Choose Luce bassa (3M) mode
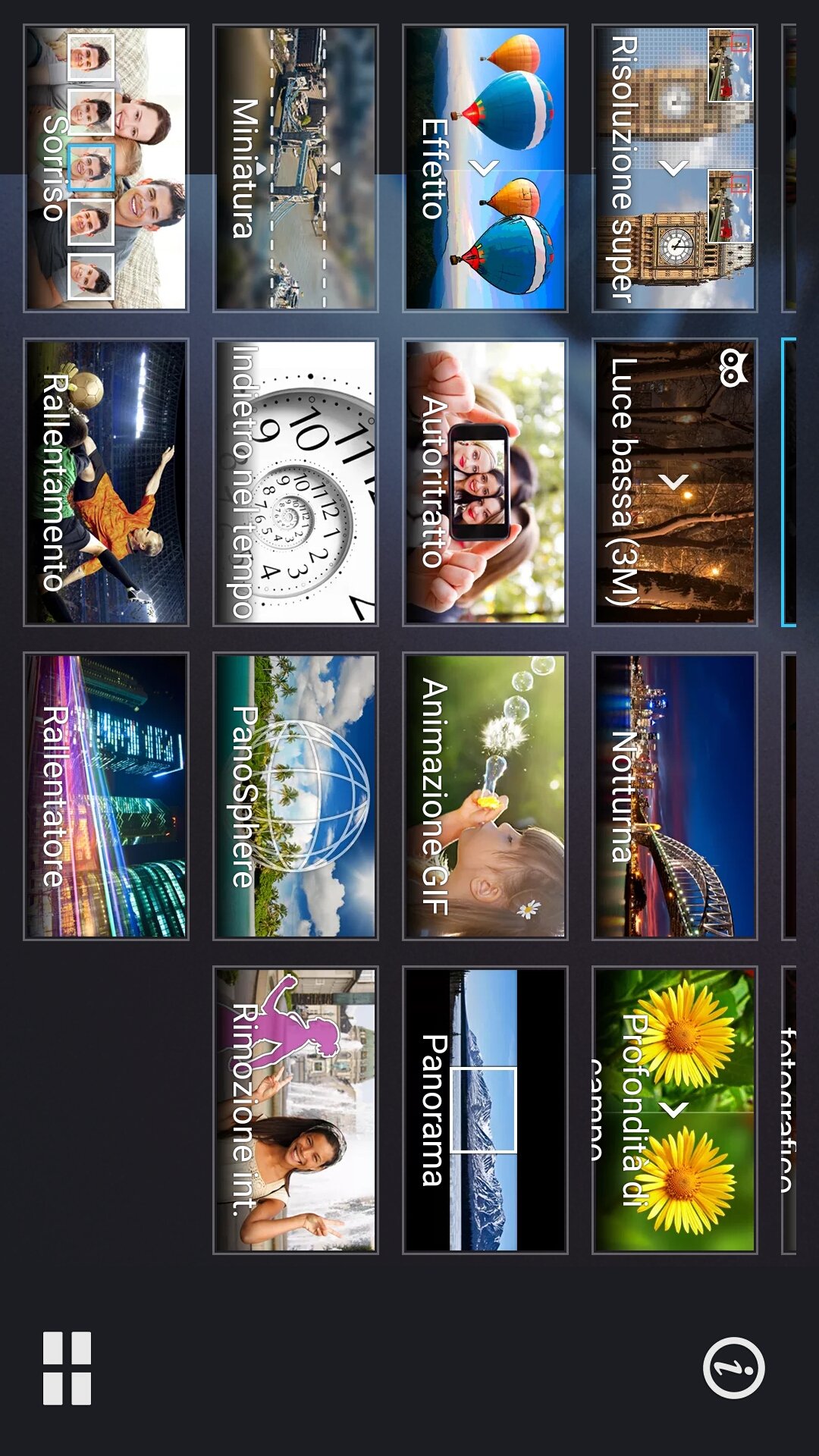The image size is (819, 1456). [x=675, y=482]
